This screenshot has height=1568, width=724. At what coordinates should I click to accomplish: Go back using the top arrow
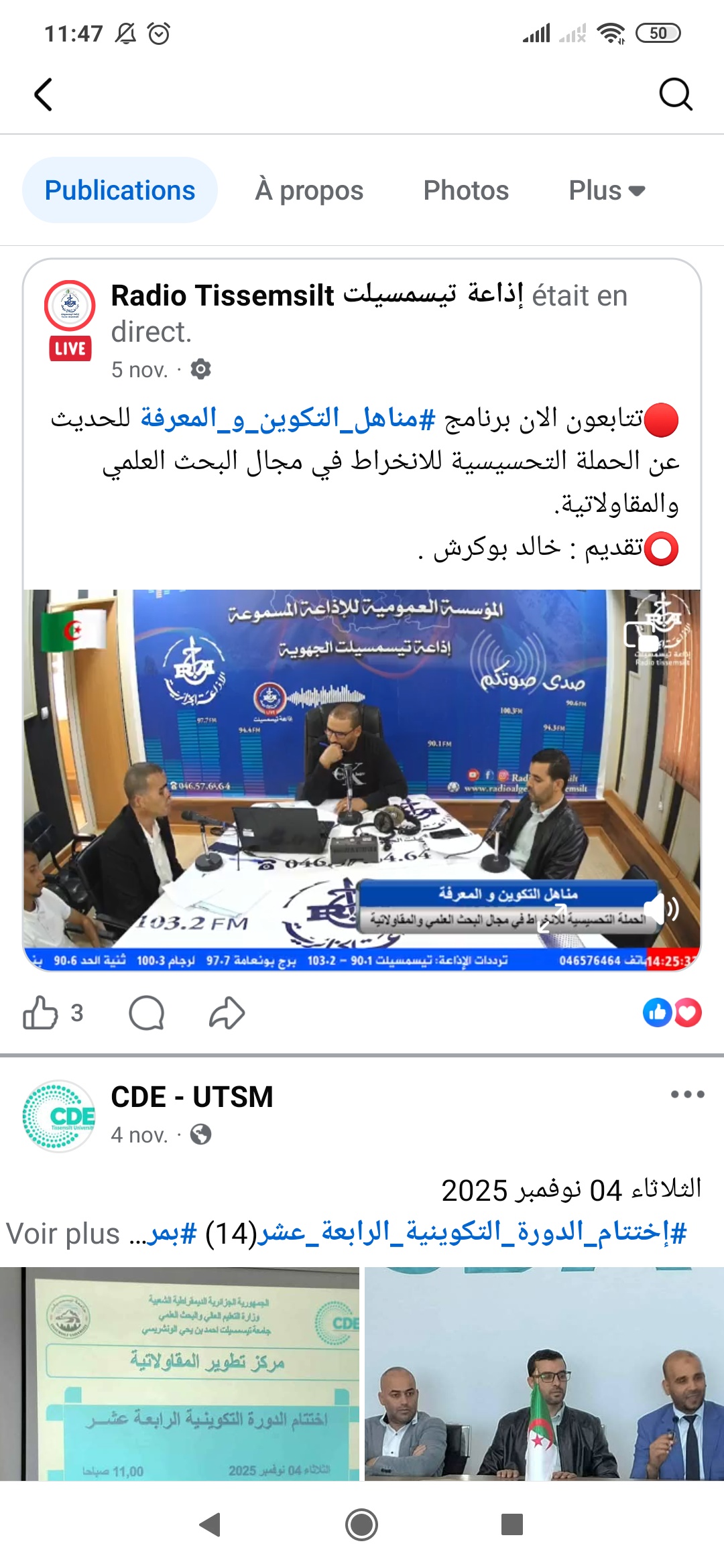(x=44, y=94)
